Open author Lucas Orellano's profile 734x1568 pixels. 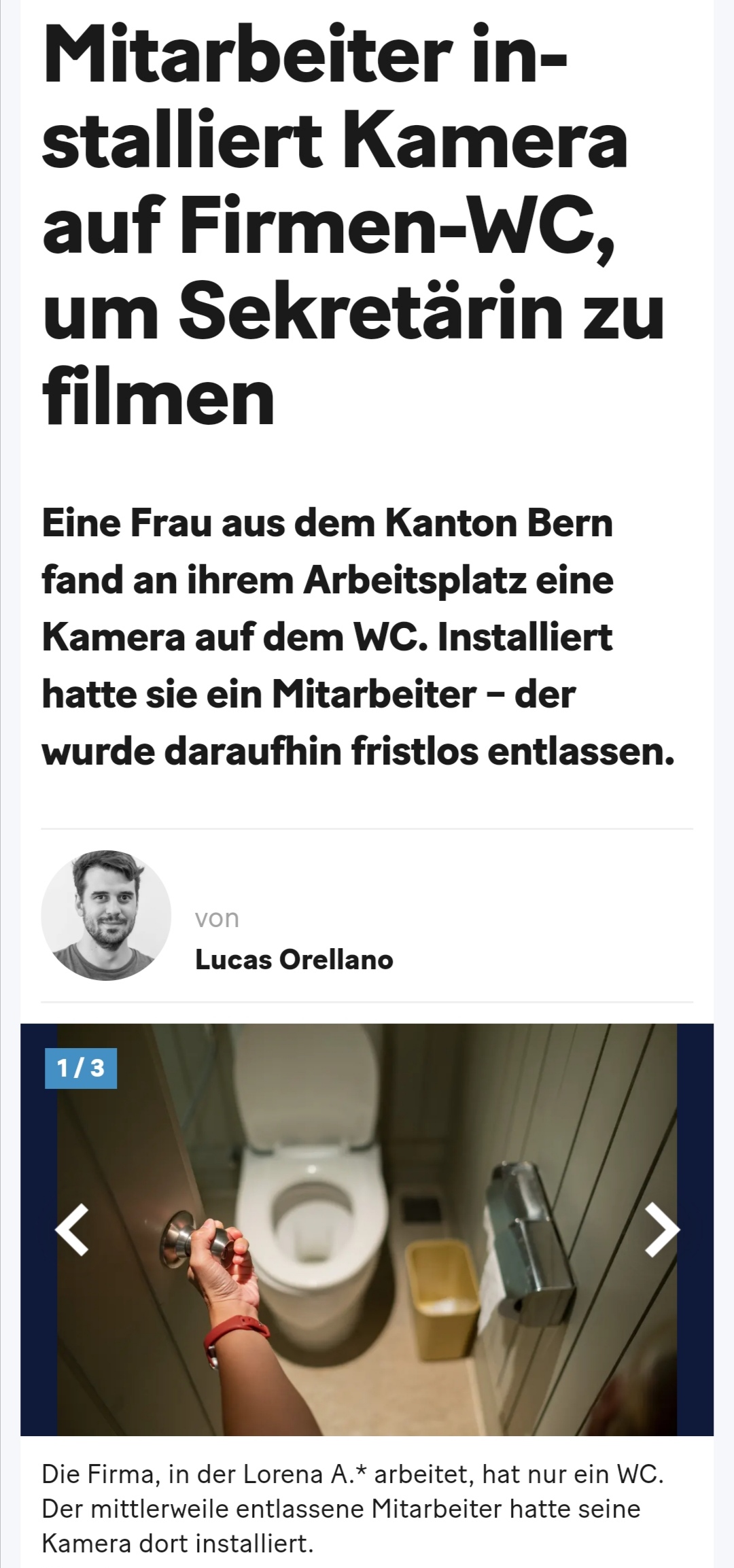tap(294, 960)
